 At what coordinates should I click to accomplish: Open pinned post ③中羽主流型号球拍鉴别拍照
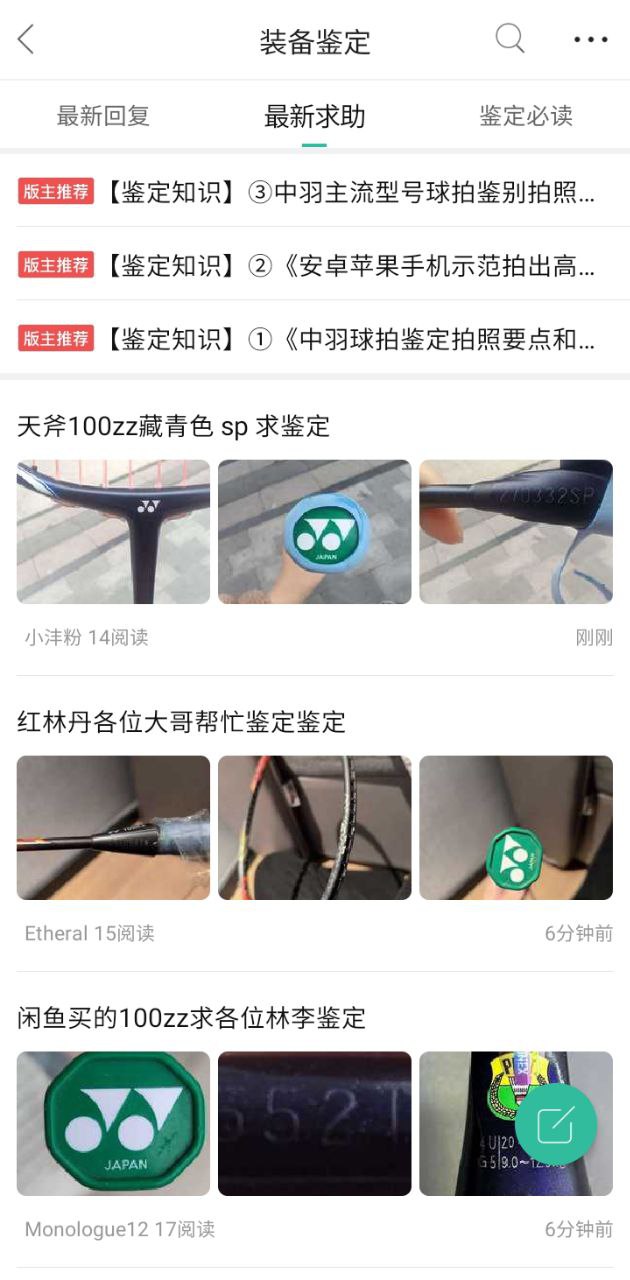(350, 191)
